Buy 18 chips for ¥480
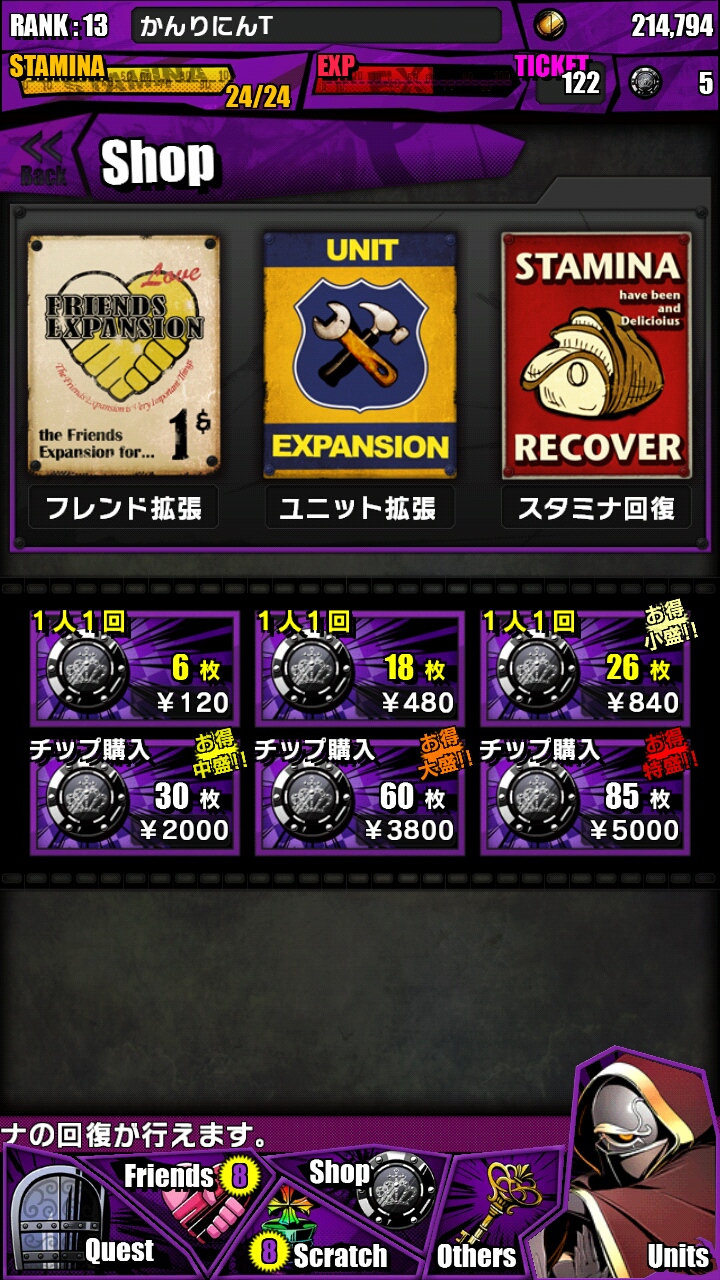This screenshot has width=720, height=1280. 360,668
